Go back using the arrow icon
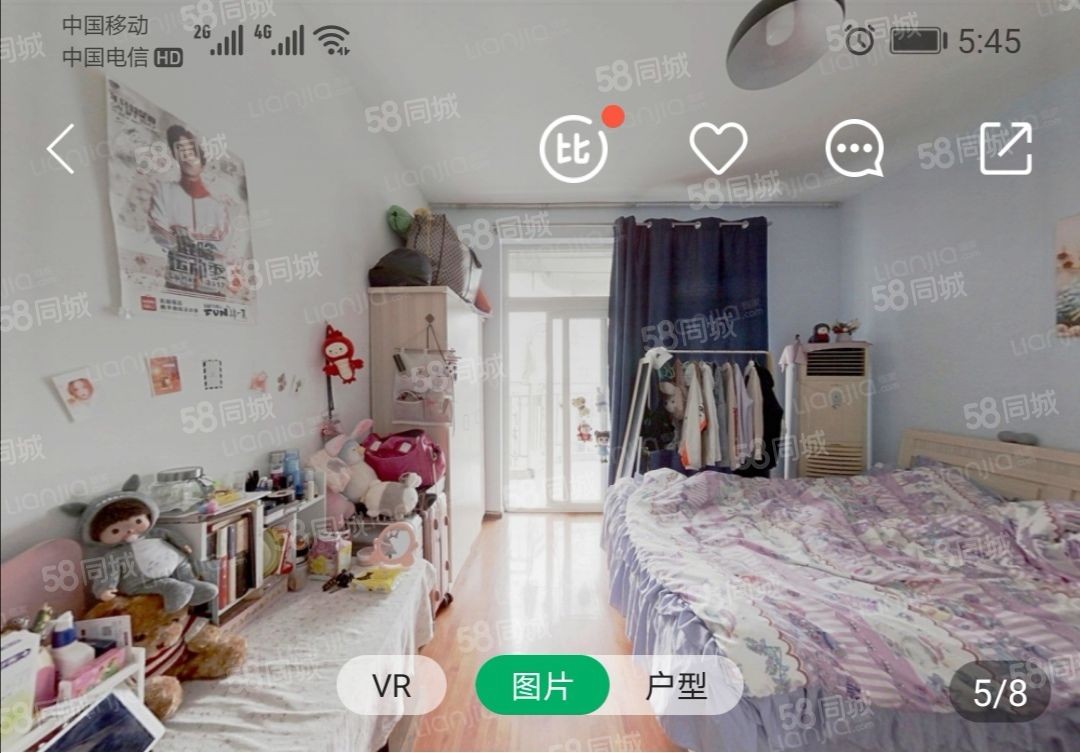 pos(62,149)
